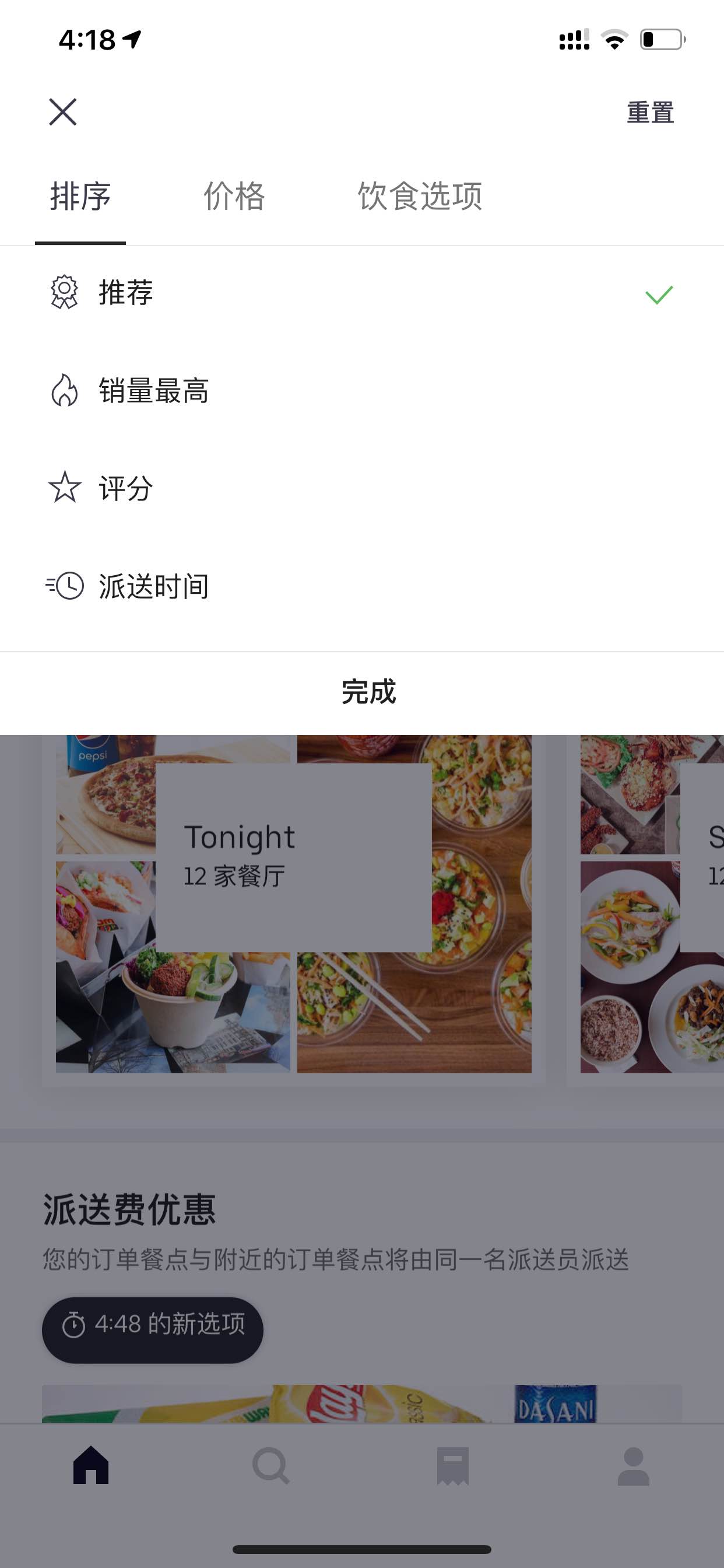Switch to the 价格 tab
This screenshot has width=724, height=1568.
[234, 196]
